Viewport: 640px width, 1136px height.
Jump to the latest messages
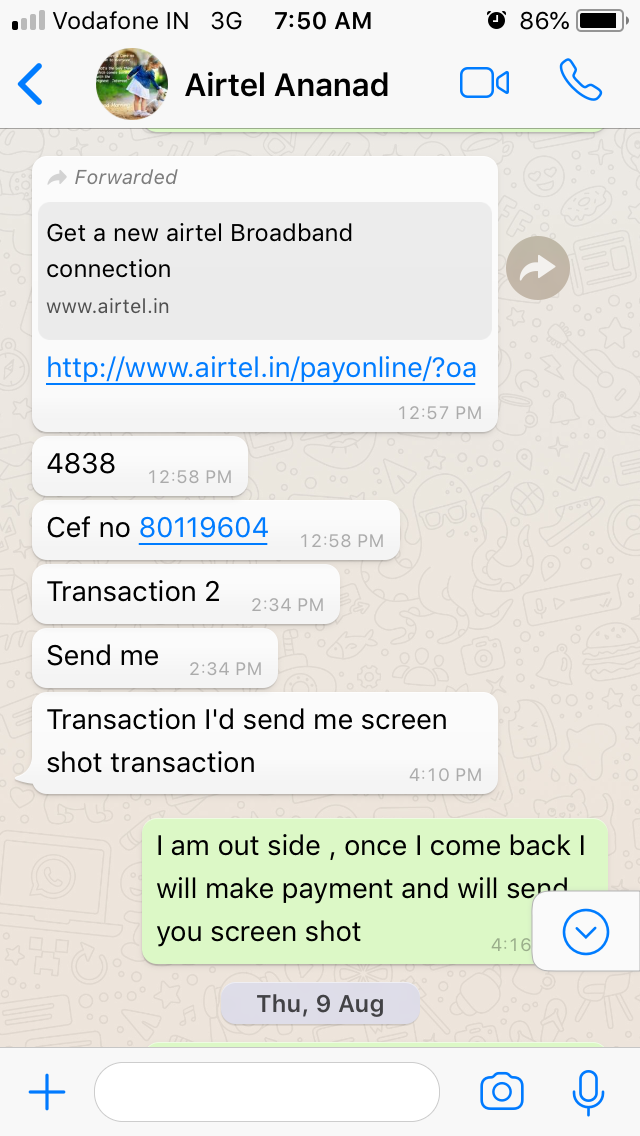click(x=586, y=933)
